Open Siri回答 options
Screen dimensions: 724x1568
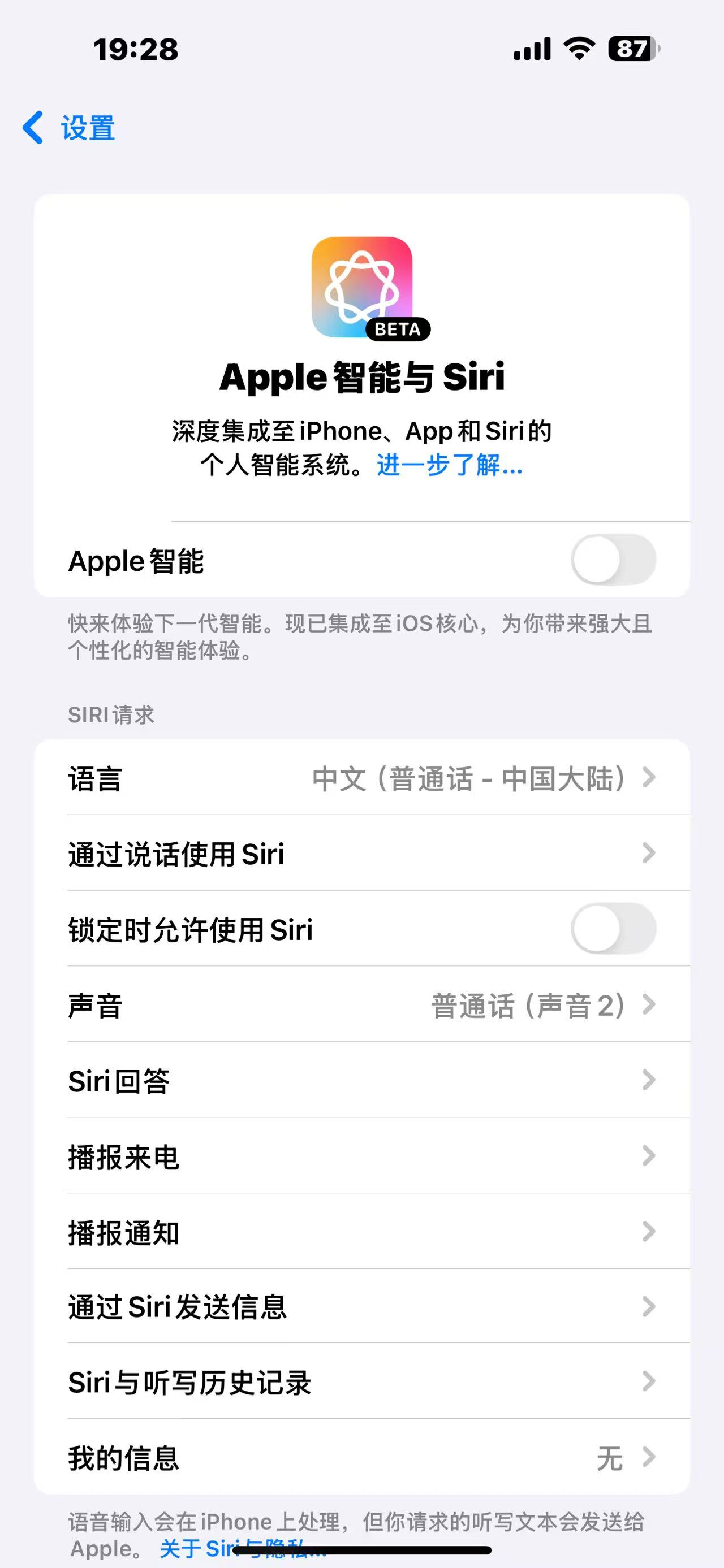click(x=361, y=1080)
